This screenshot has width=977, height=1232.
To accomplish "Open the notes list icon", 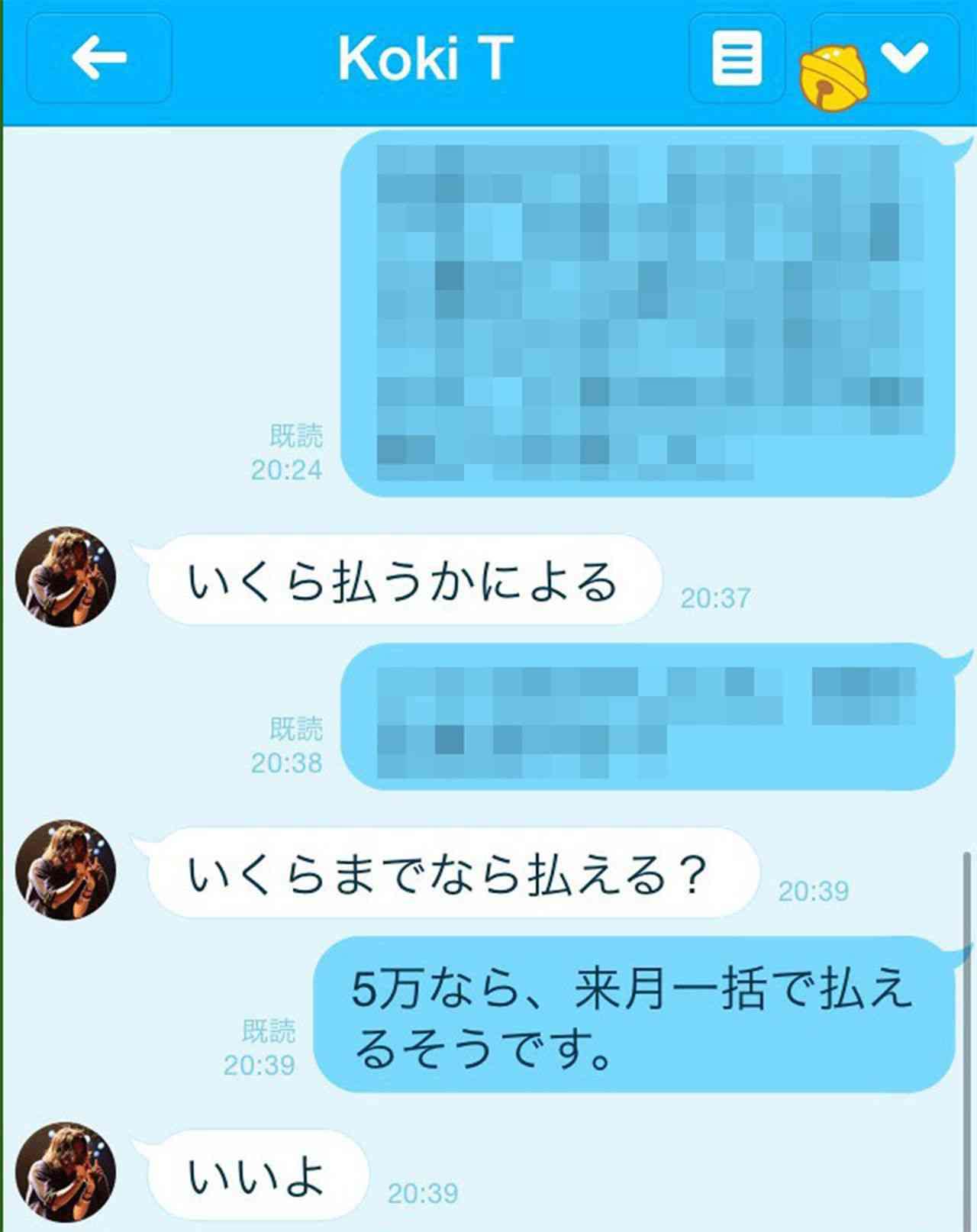I will click(x=737, y=58).
